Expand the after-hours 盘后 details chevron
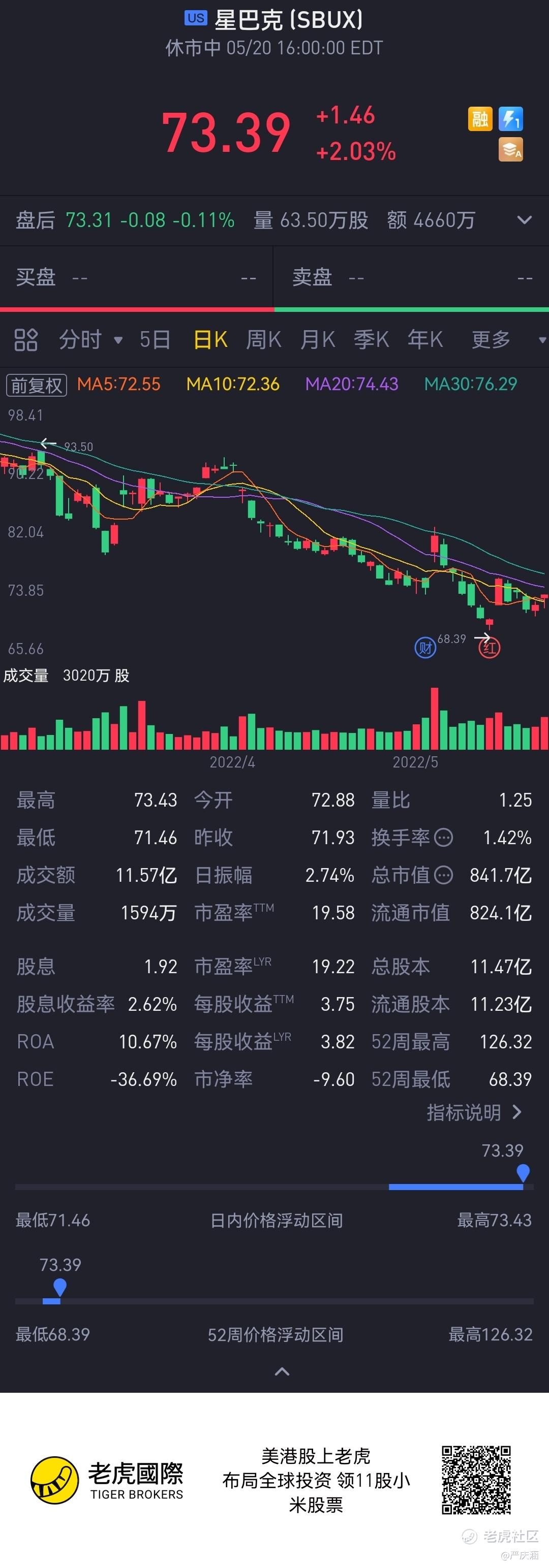549x1568 pixels. pyautogui.click(x=524, y=220)
